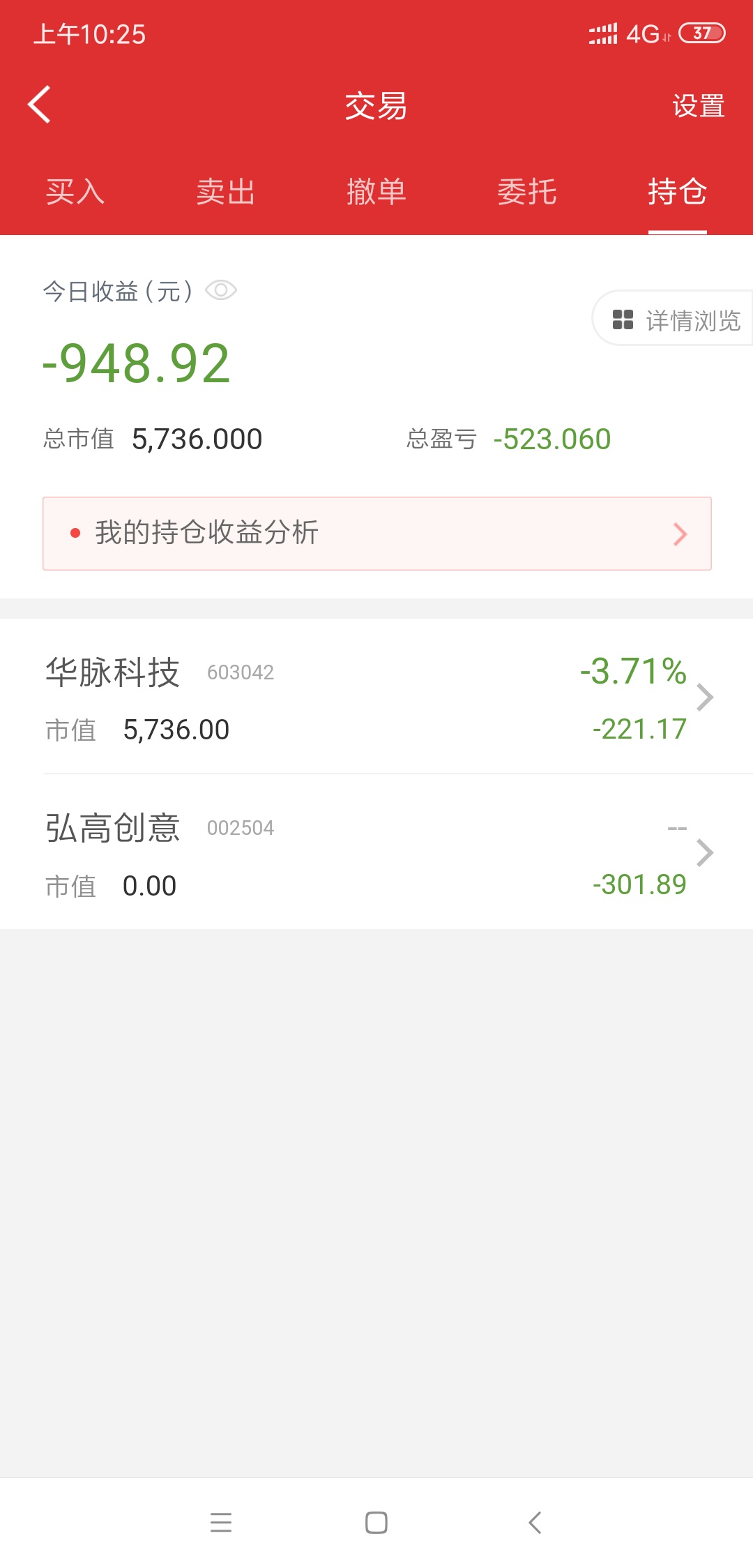753x1568 pixels.
Task: Switch to the 委托 tab
Action: [x=527, y=192]
